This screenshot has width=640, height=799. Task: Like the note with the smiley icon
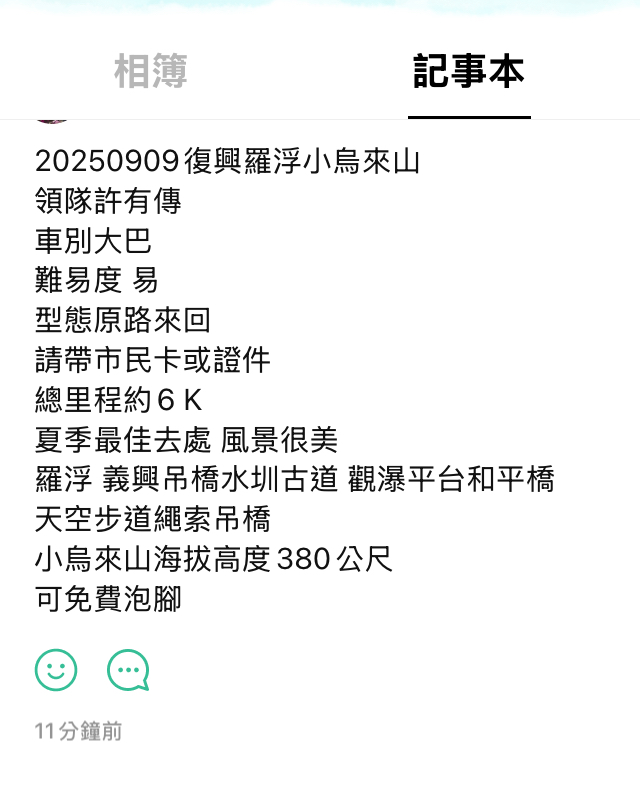(x=56, y=670)
